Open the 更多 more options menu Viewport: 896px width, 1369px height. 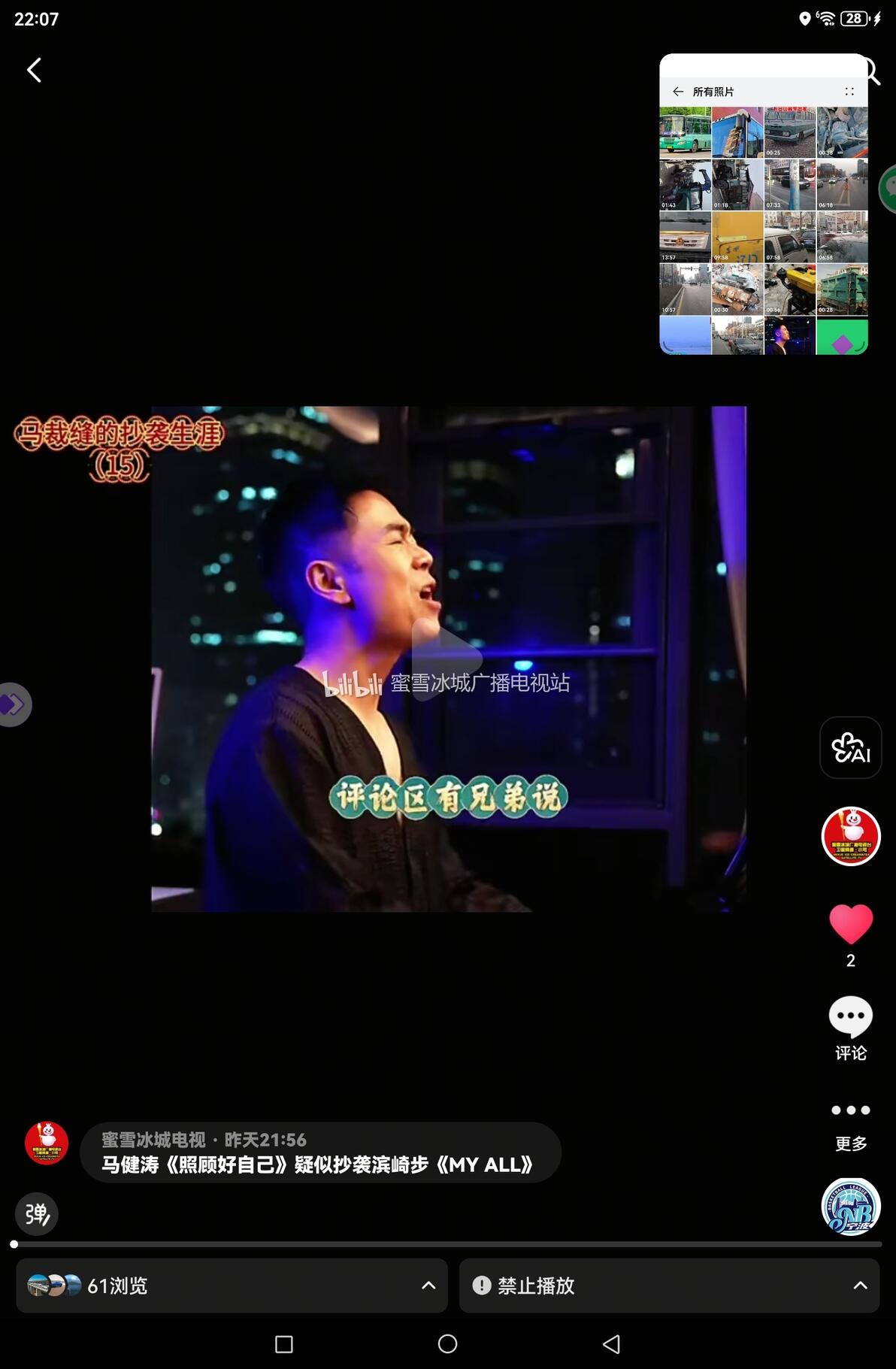tap(850, 1126)
